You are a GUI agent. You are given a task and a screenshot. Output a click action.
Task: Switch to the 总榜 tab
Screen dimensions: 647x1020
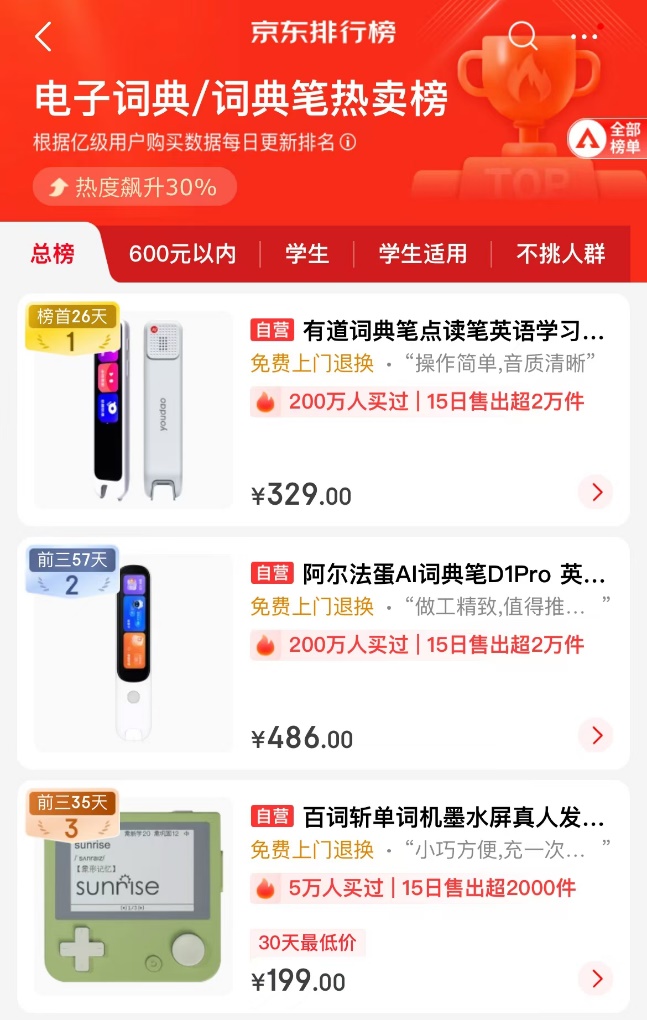pyautogui.click(x=53, y=253)
